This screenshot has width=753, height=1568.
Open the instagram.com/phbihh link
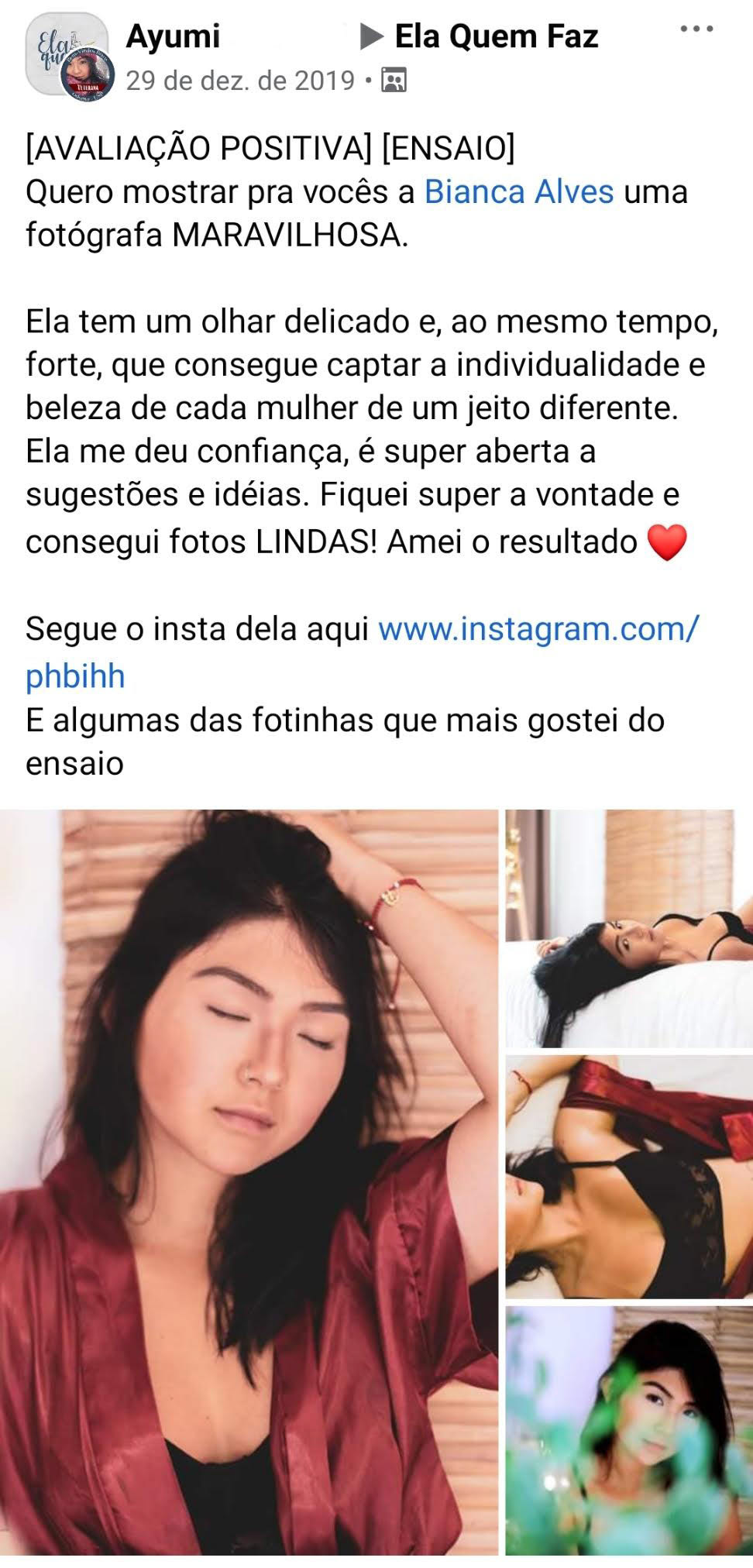point(537,629)
